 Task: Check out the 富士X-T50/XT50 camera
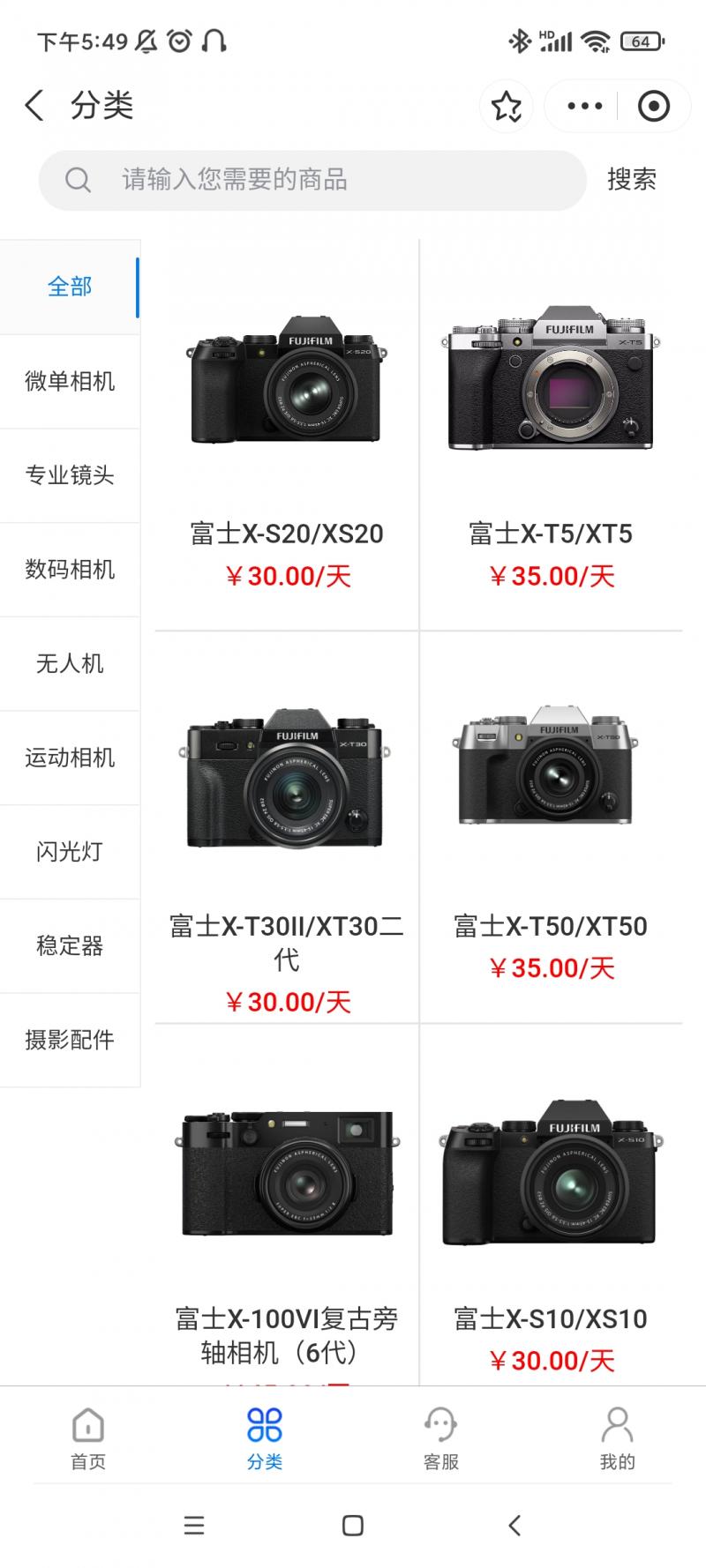pos(552,829)
